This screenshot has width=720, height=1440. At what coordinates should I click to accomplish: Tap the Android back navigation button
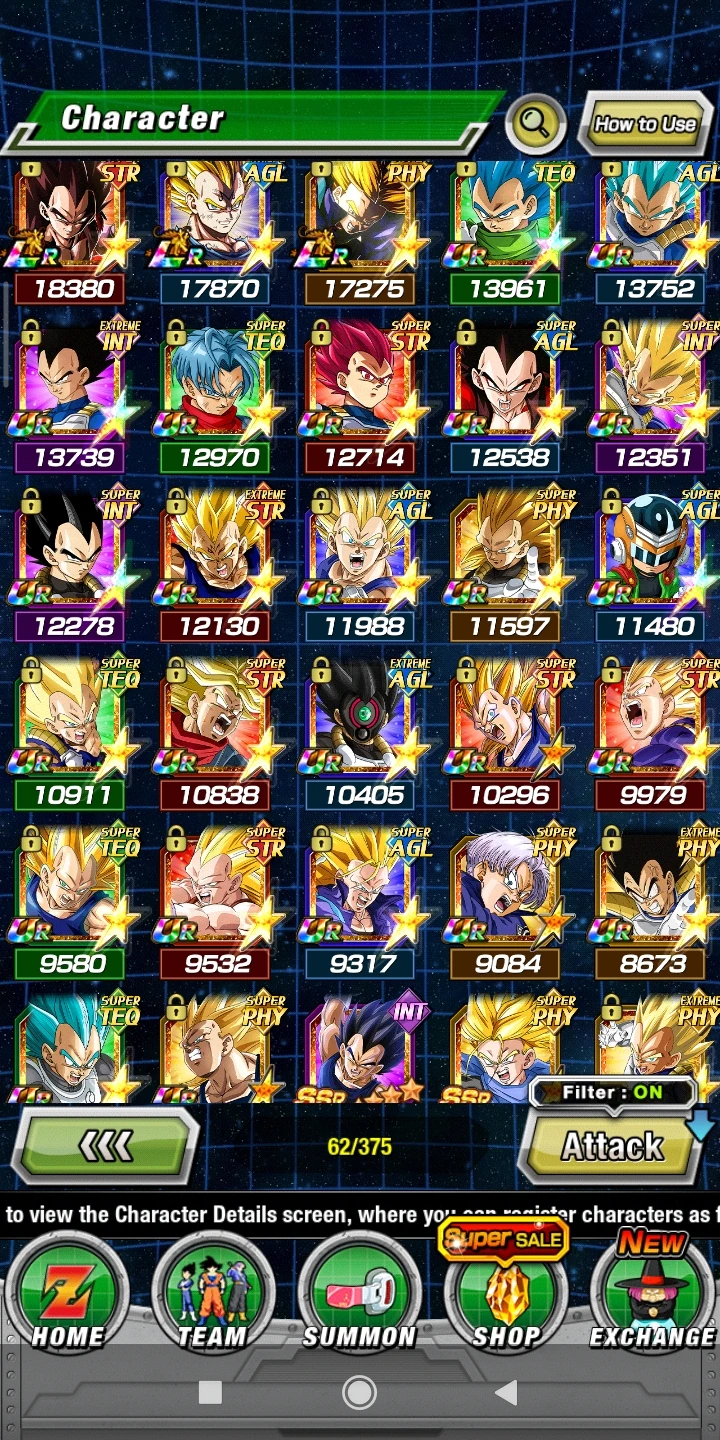[506, 1392]
